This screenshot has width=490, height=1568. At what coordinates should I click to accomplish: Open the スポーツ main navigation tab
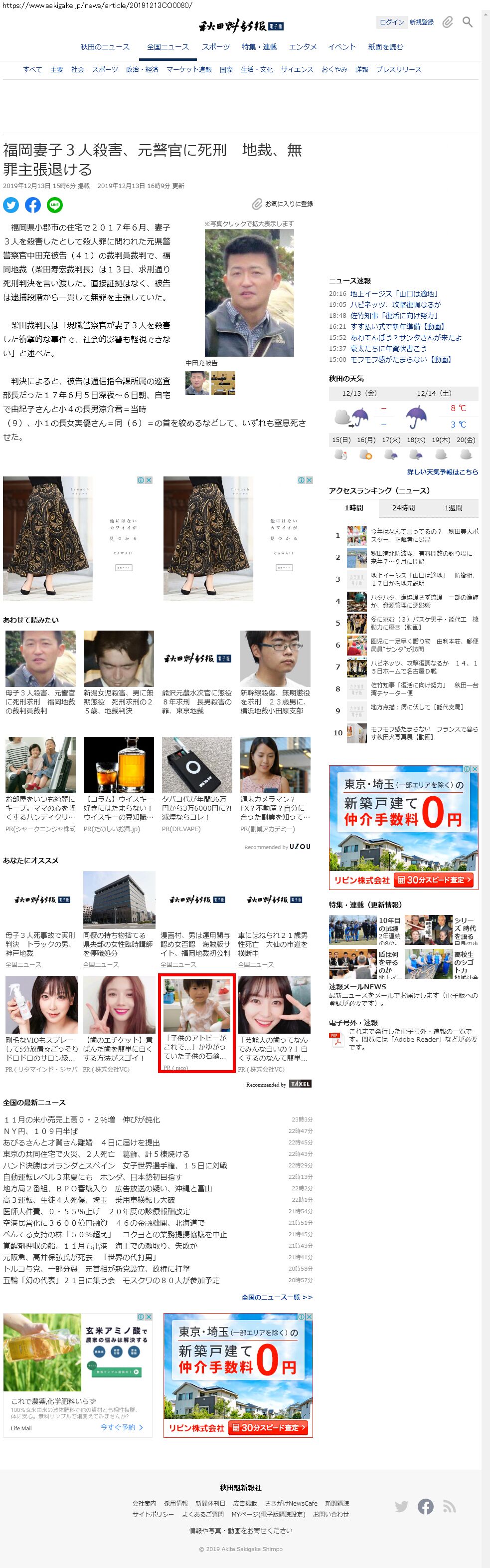pos(216,47)
